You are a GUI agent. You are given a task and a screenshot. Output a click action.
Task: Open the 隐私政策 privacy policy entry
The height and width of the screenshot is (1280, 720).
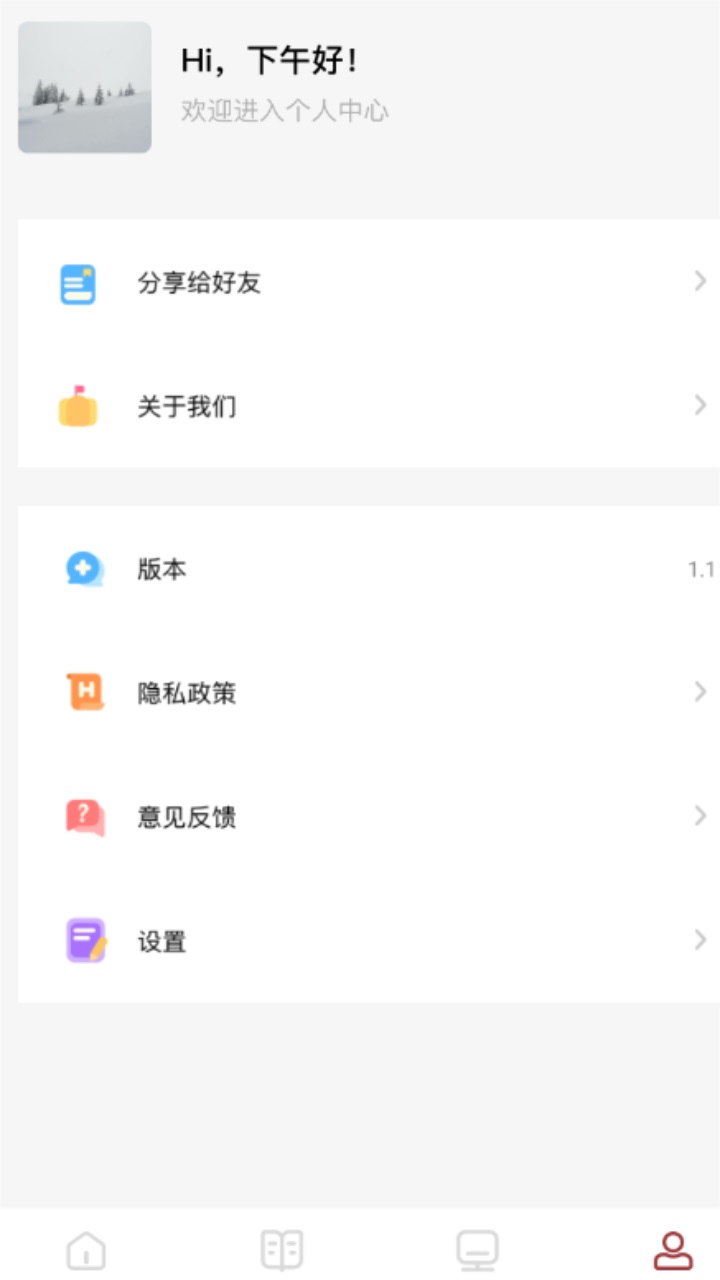tap(189, 692)
